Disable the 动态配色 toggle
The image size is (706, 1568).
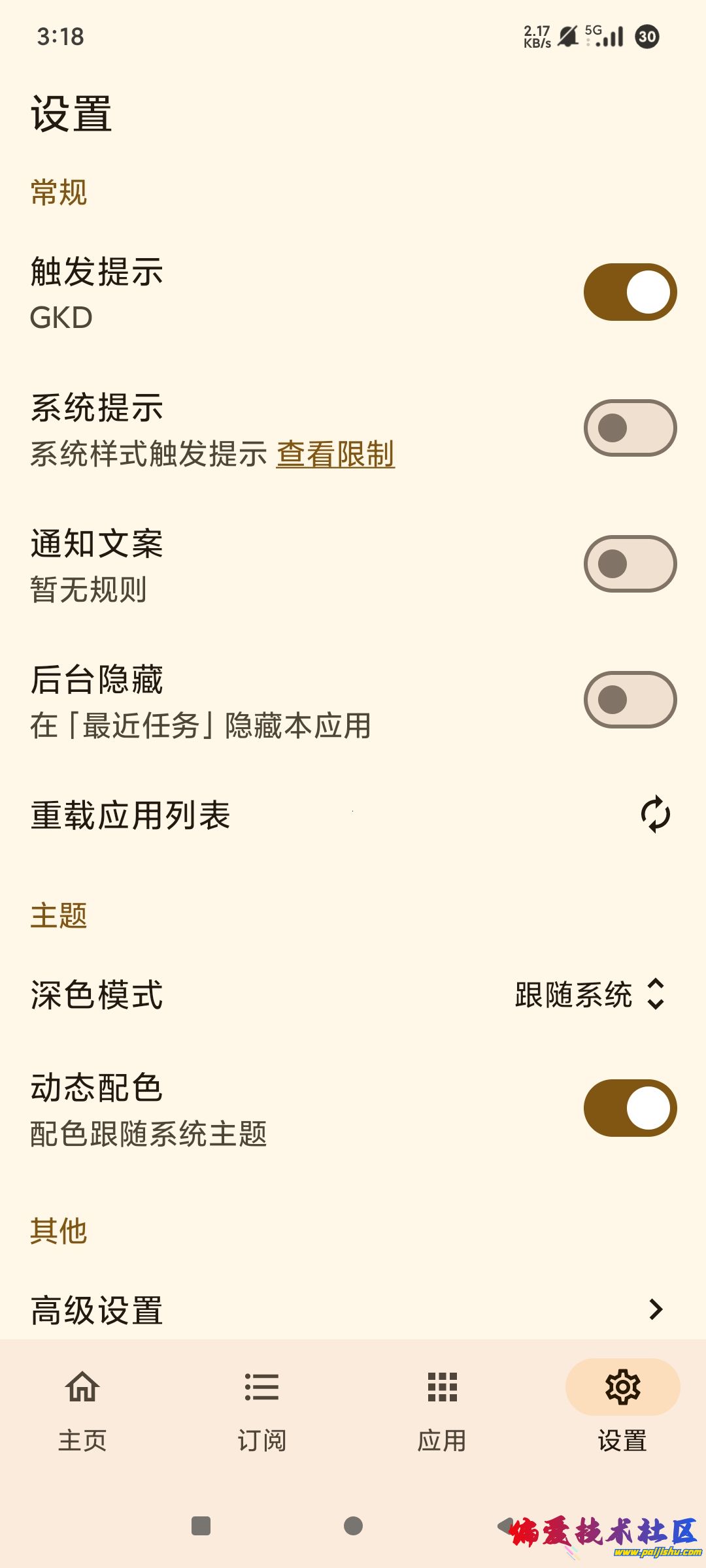[x=630, y=1108]
